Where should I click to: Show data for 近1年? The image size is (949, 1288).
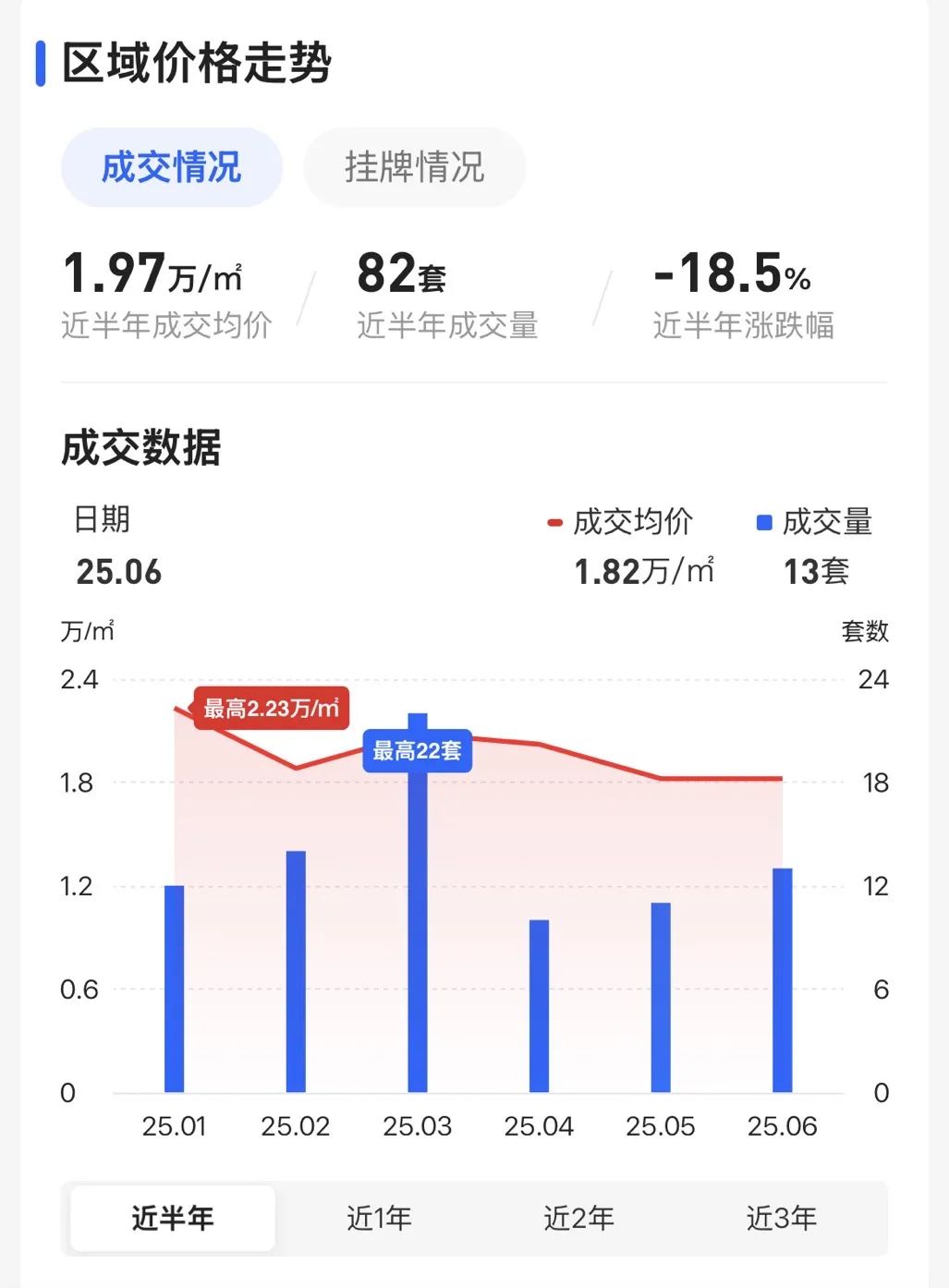pos(379,1218)
